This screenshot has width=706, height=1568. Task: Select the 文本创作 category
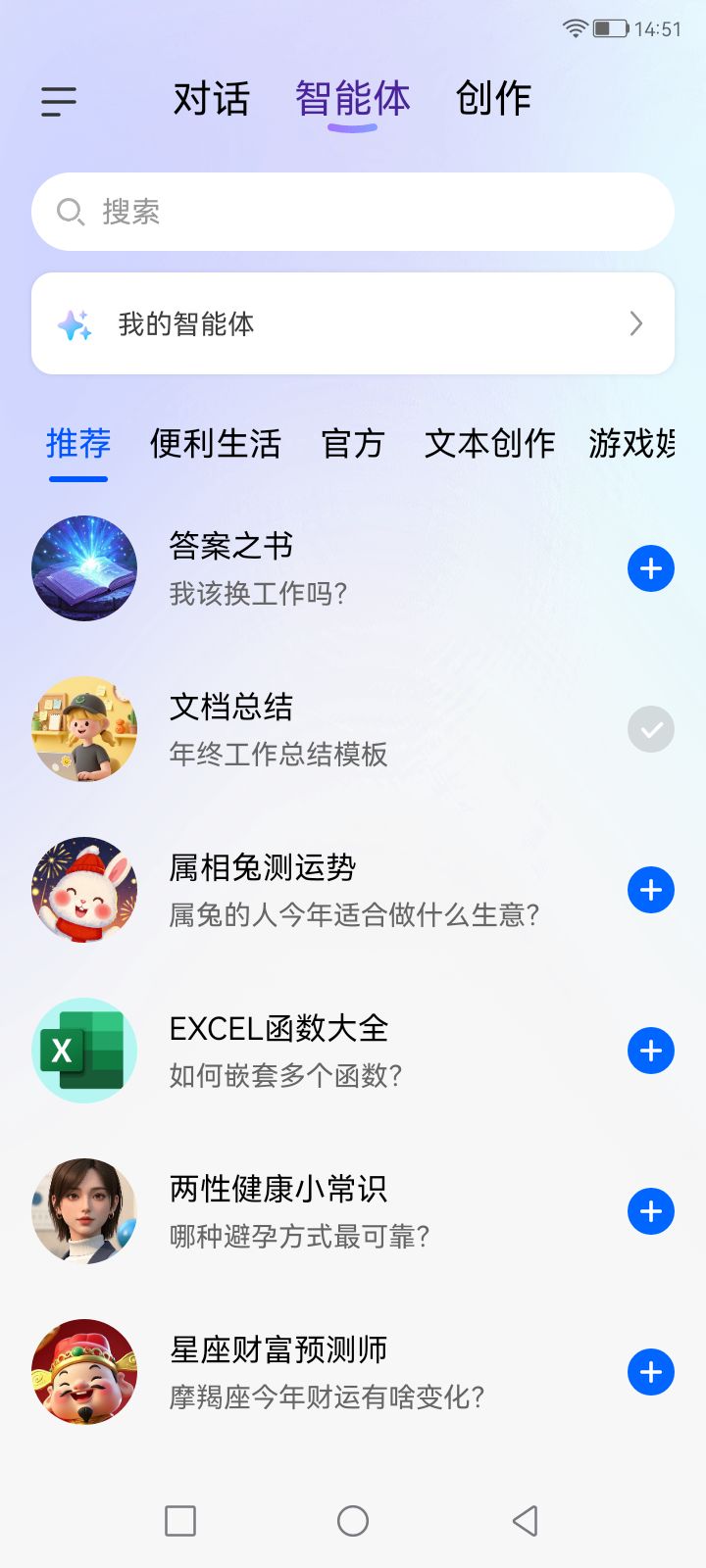pyautogui.click(x=490, y=444)
